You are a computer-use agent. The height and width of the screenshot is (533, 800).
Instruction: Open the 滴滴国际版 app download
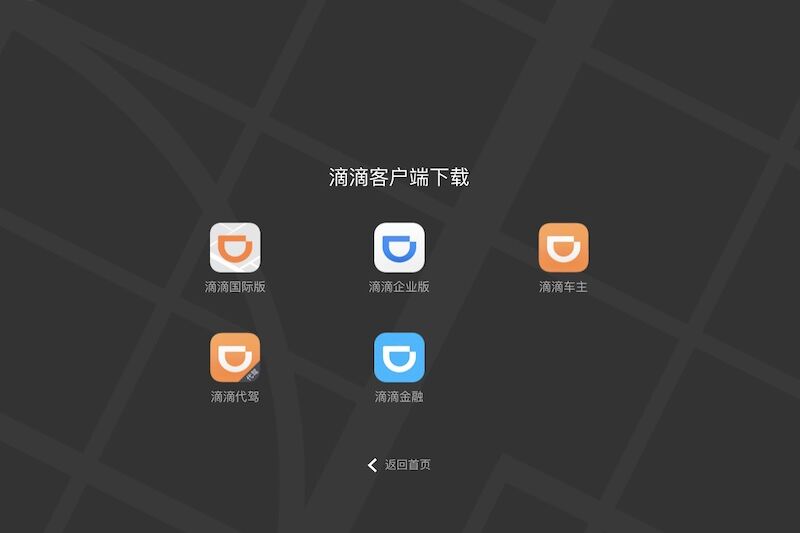[235, 248]
